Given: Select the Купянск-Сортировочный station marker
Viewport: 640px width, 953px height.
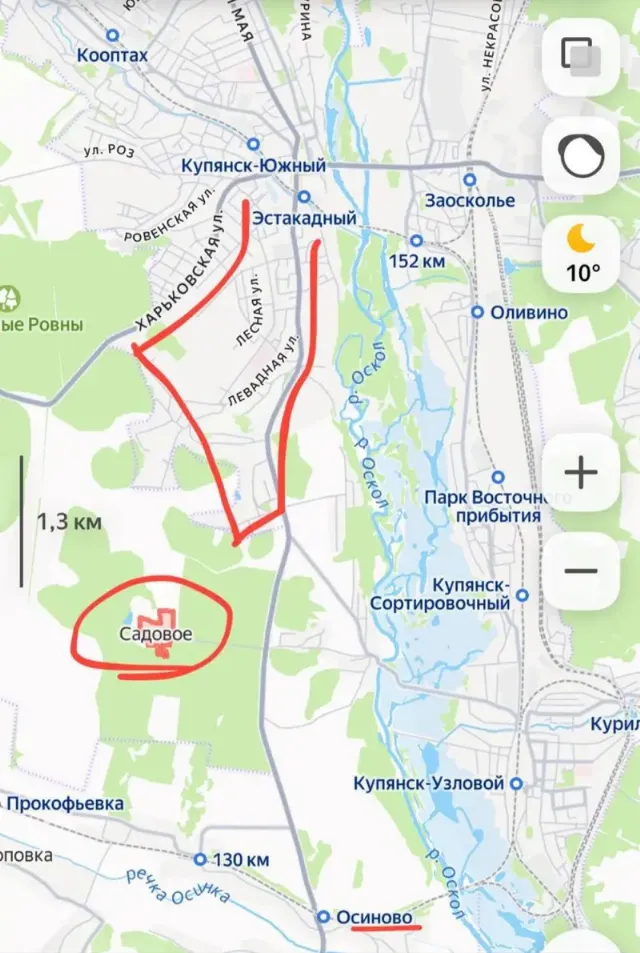Looking at the screenshot, I should (521, 602).
